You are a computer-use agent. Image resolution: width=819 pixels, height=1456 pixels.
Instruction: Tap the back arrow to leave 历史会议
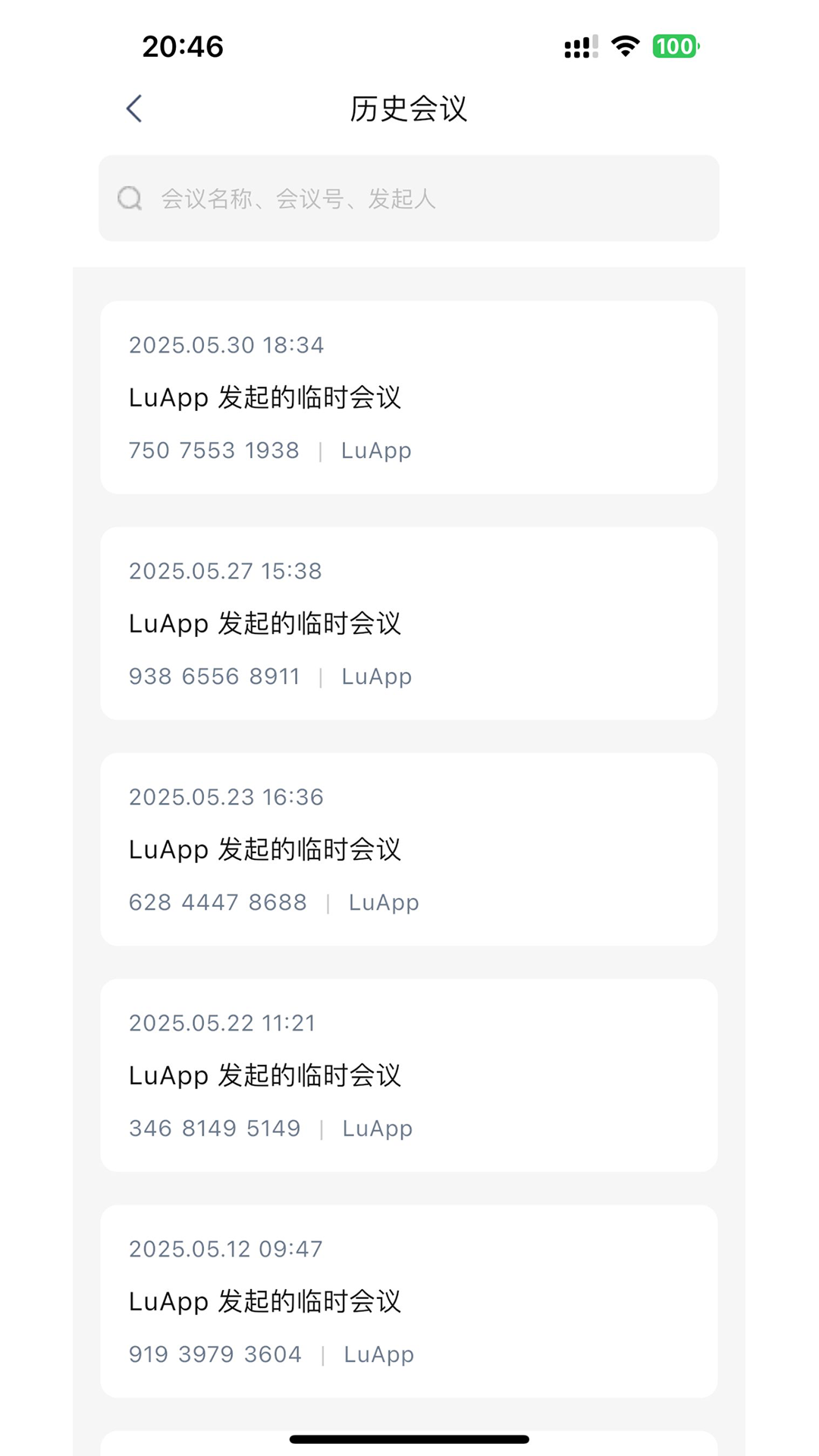click(x=134, y=108)
